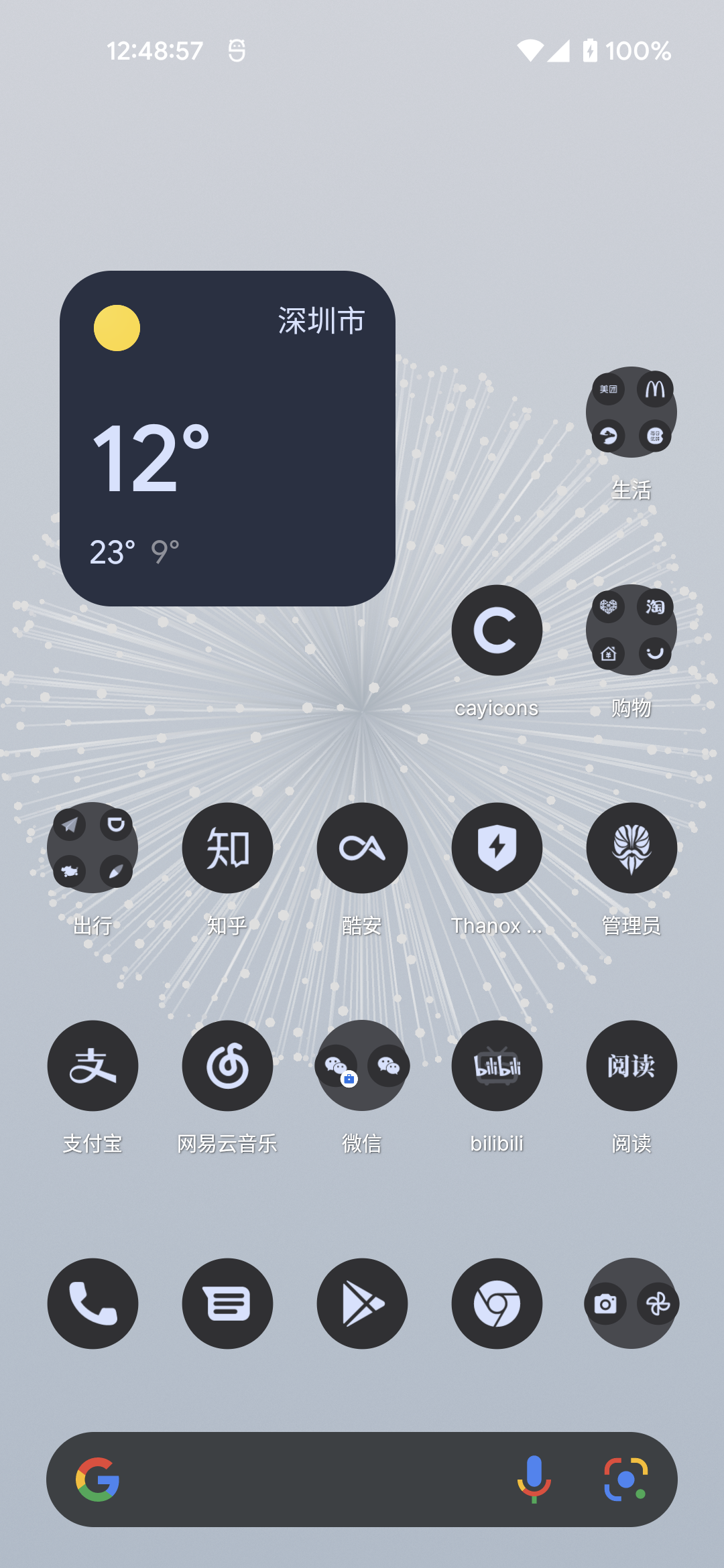Tap the Shenzhen weather widget
724x1568 pixels.
pos(228,436)
